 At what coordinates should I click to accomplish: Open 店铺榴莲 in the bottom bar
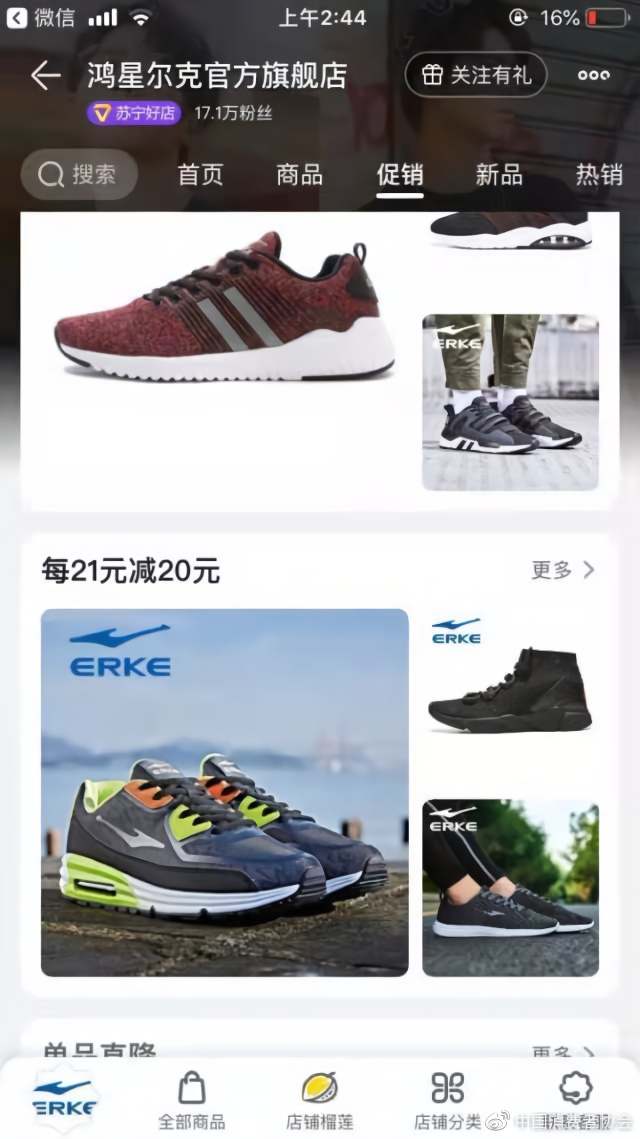pyautogui.click(x=320, y=1099)
